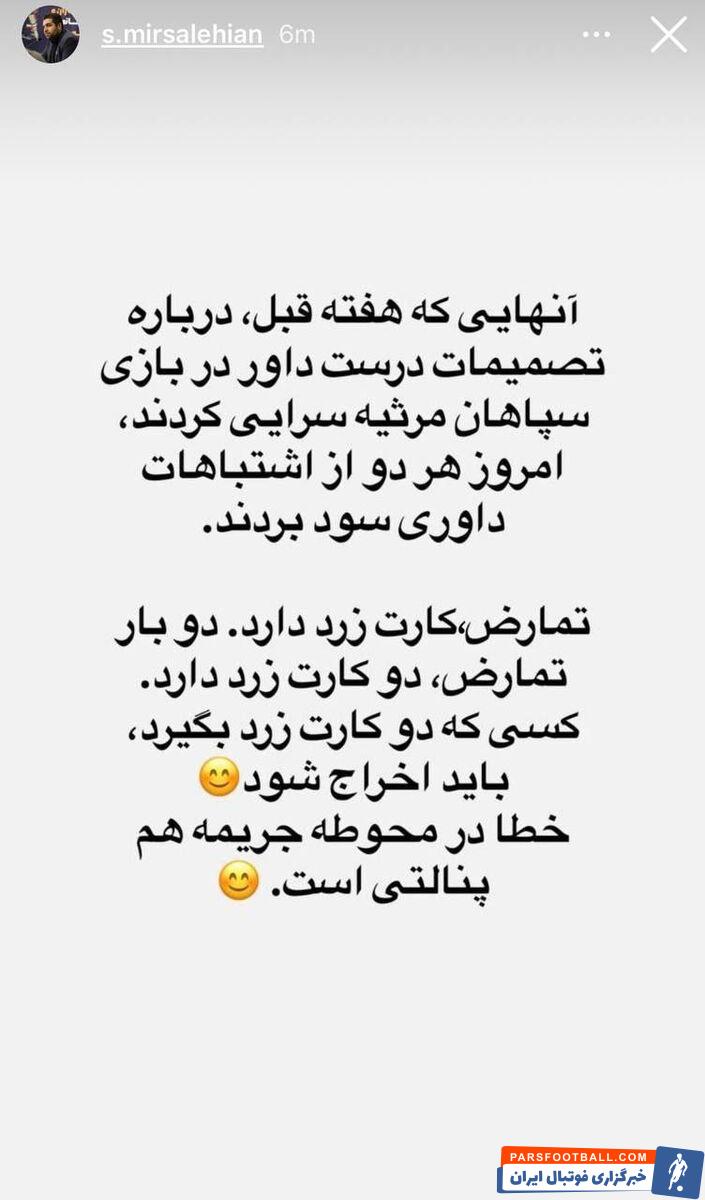Open s.mirsalehian's profile from the username
The image size is (705, 1200).
(x=182, y=35)
